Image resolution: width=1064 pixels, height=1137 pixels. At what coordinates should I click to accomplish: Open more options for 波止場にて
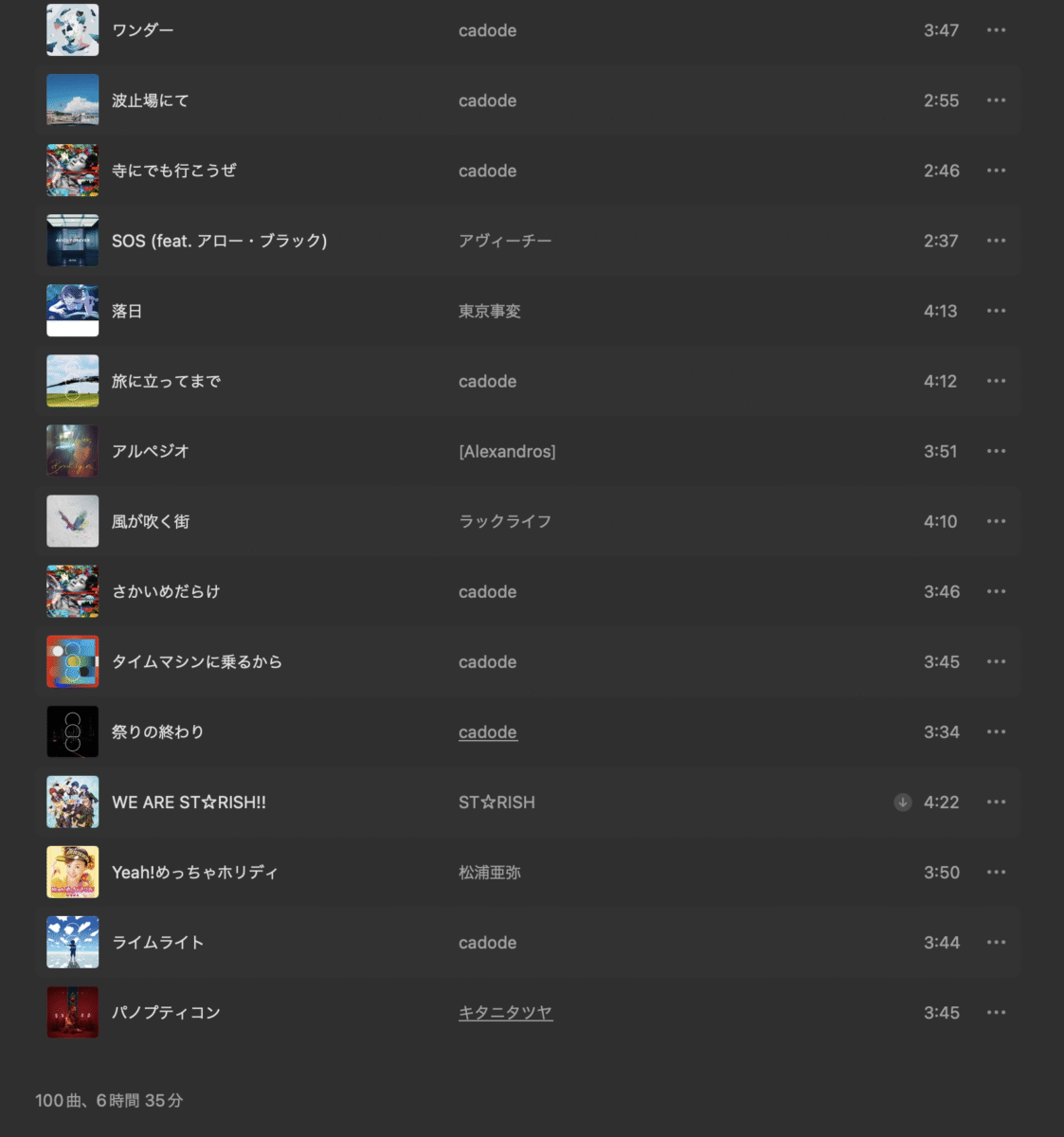click(996, 100)
